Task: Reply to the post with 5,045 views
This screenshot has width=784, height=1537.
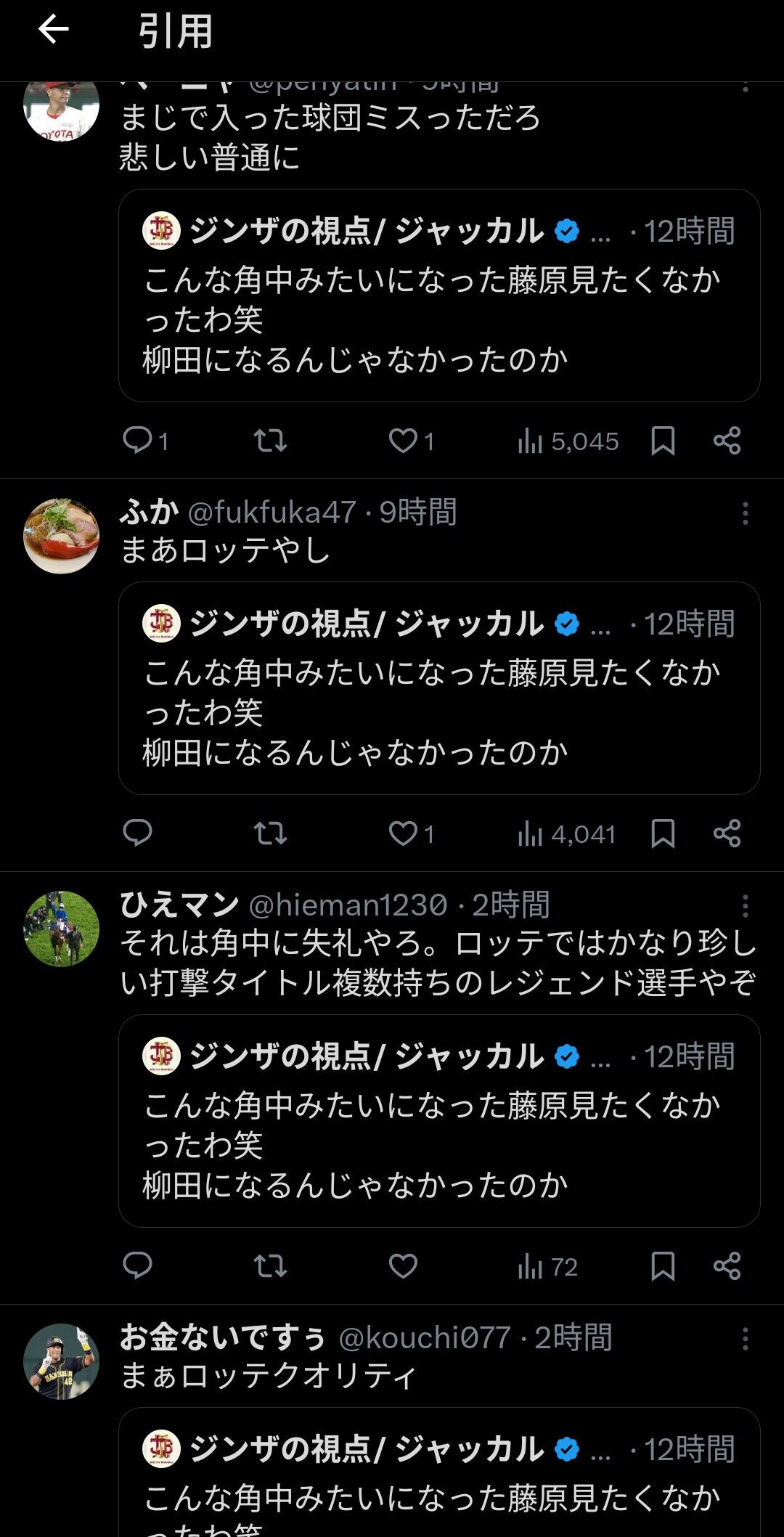Action: 137,440
